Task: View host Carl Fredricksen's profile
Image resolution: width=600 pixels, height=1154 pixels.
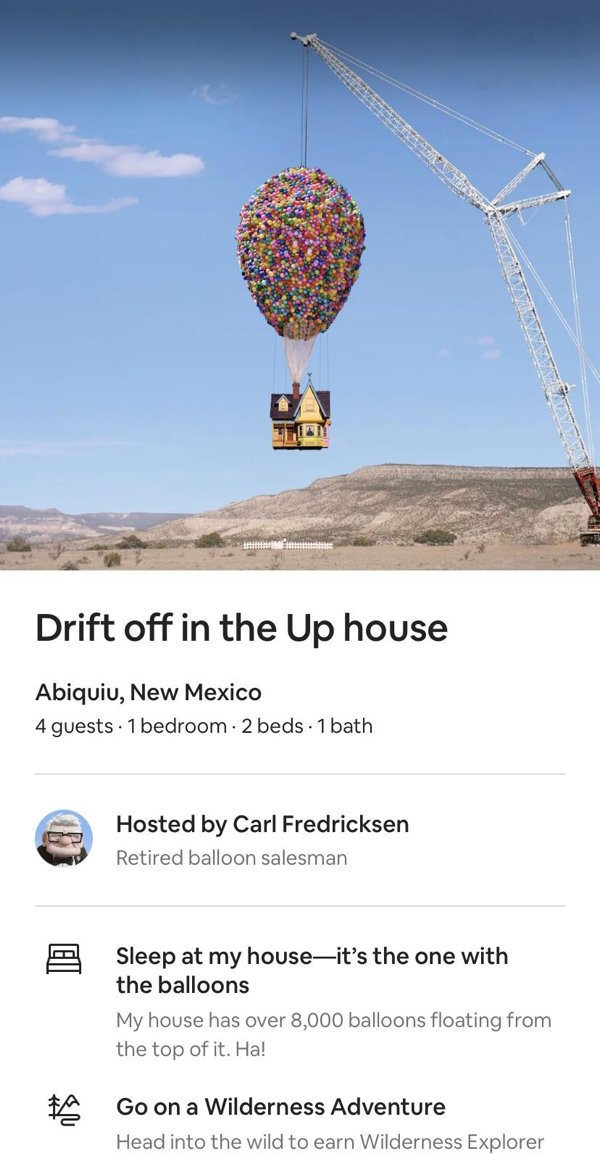Action: [x=64, y=838]
